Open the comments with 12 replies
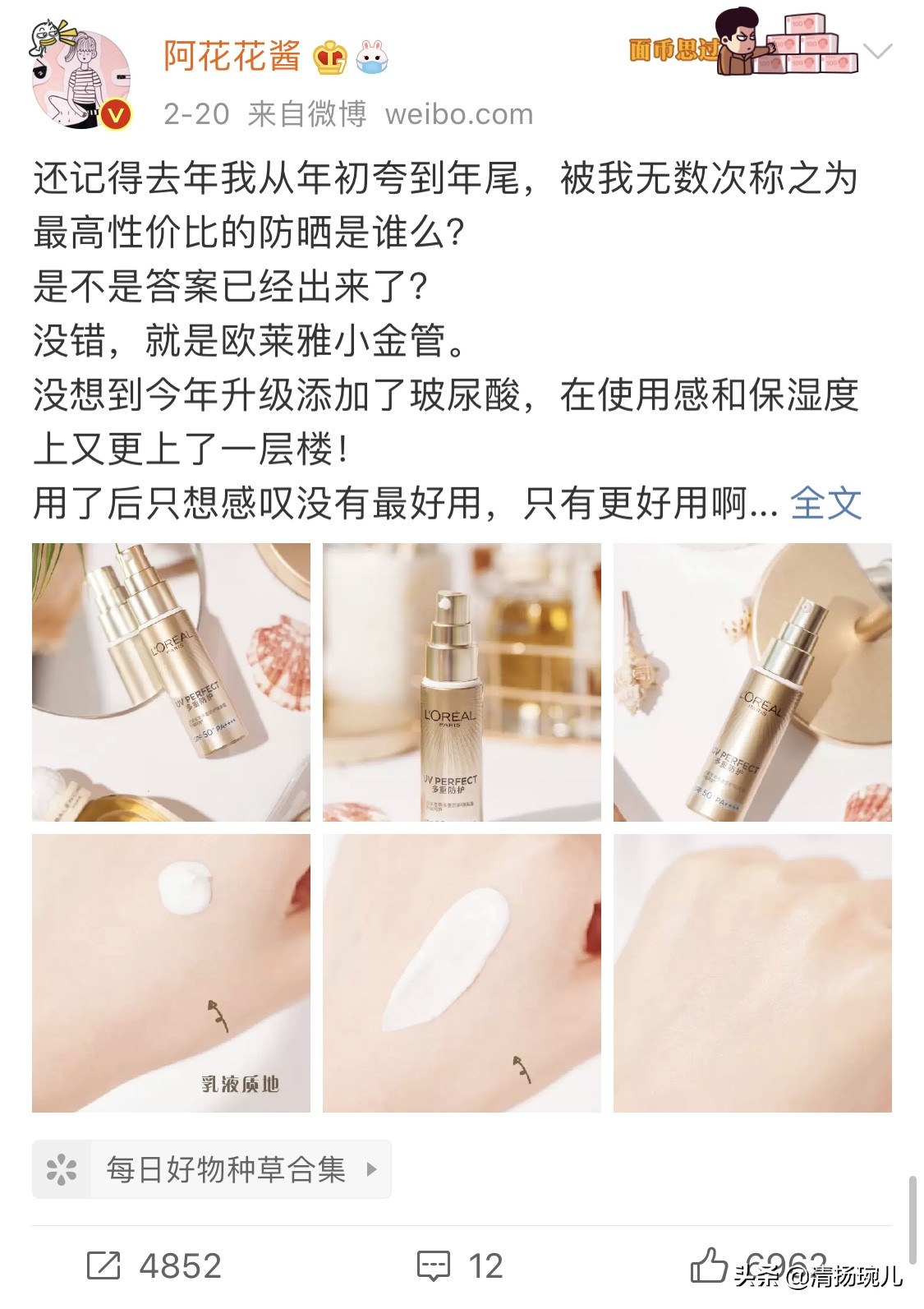The image size is (924, 1309). [460, 1266]
